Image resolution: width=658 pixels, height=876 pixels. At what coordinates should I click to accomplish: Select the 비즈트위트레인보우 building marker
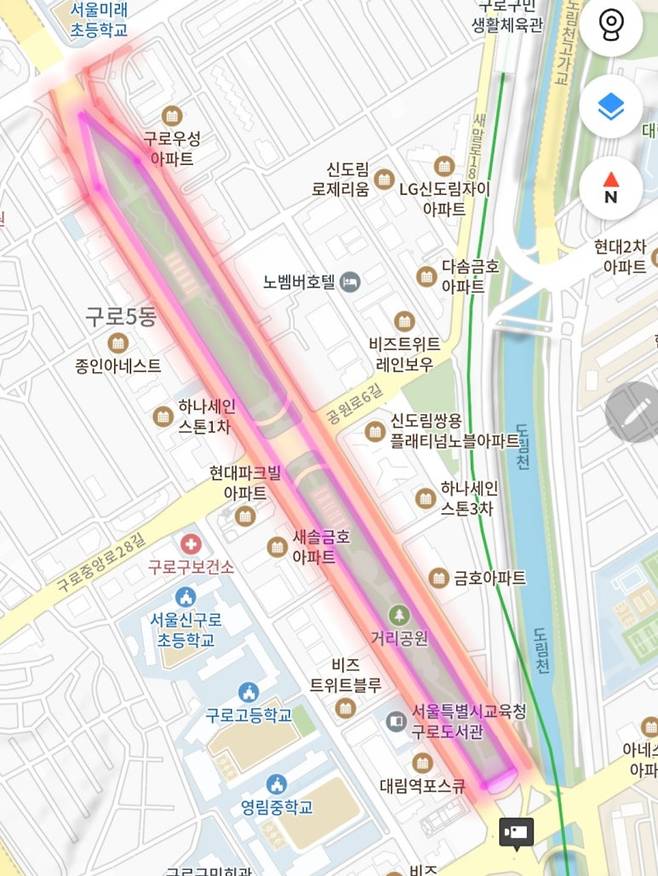point(404,321)
